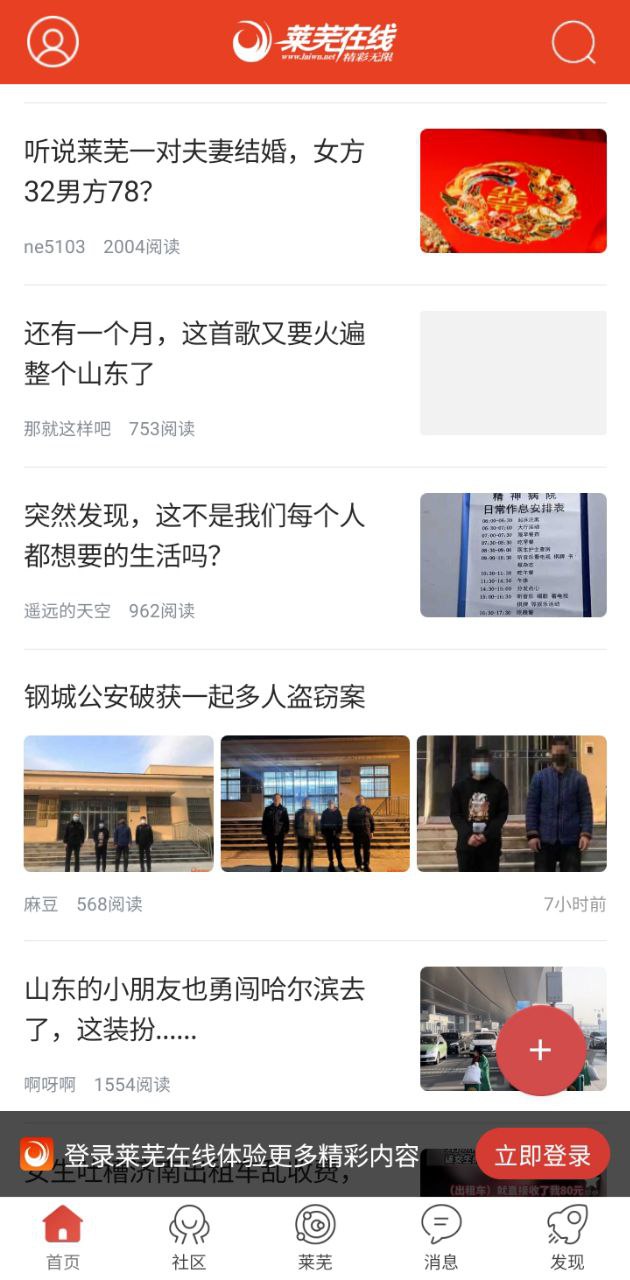Open the 消息 tab
This screenshot has width=630, height=1280.
[441, 1238]
